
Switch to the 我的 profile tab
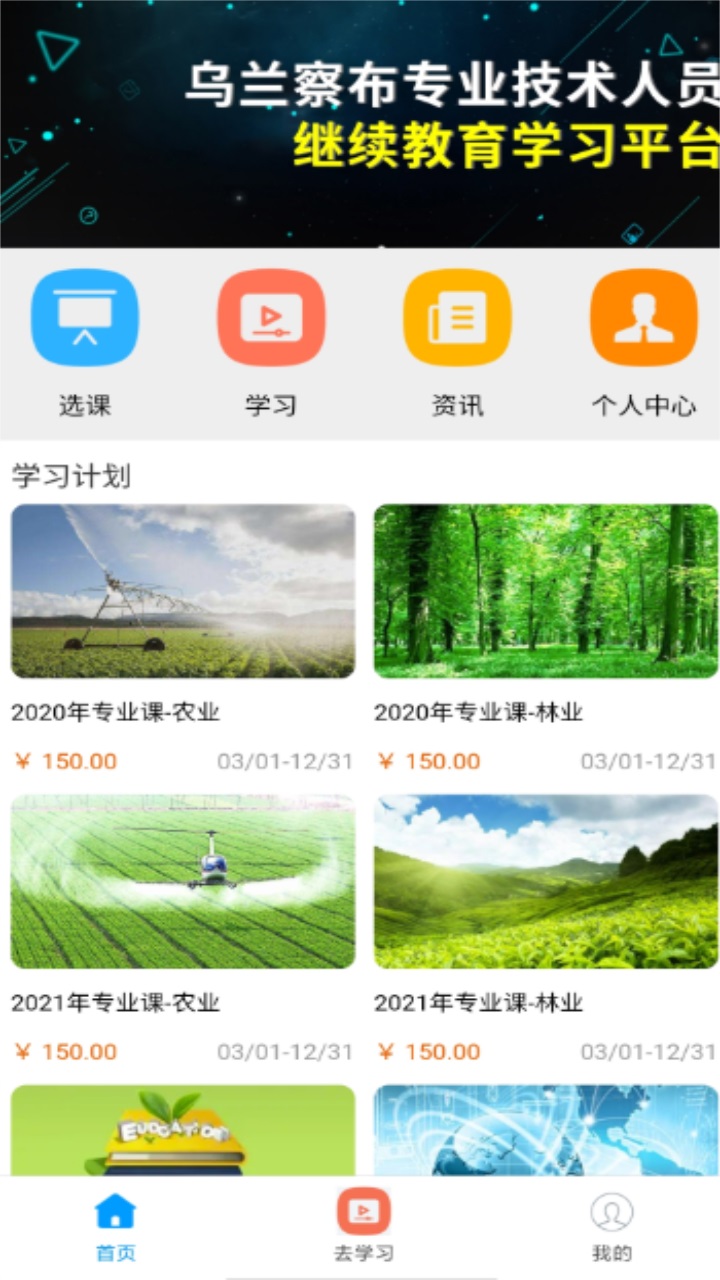(x=611, y=1226)
